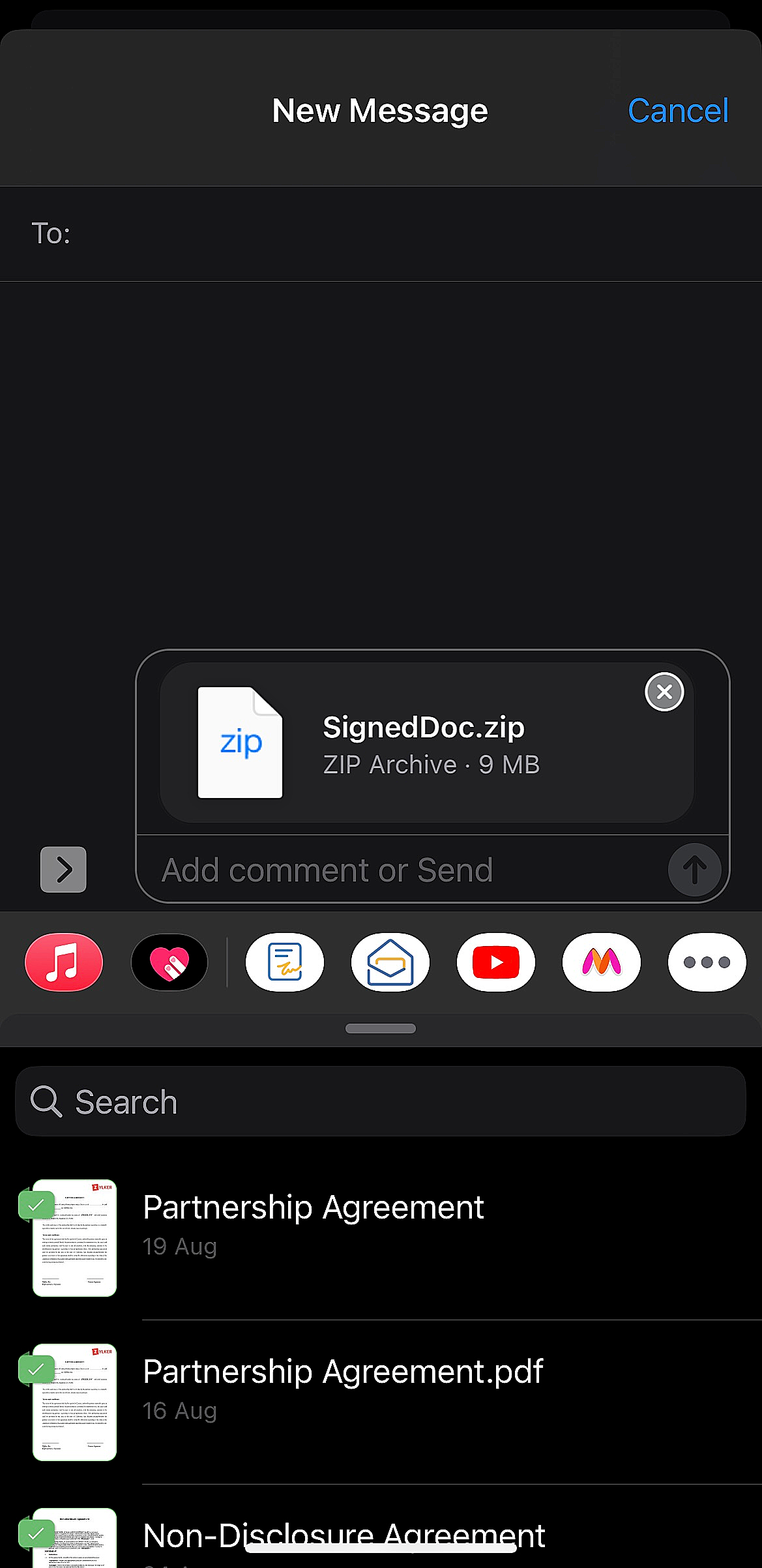Open the YouTube app in the app strip
The height and width of the screenshot is (1568, 762).
pos(495,962)
